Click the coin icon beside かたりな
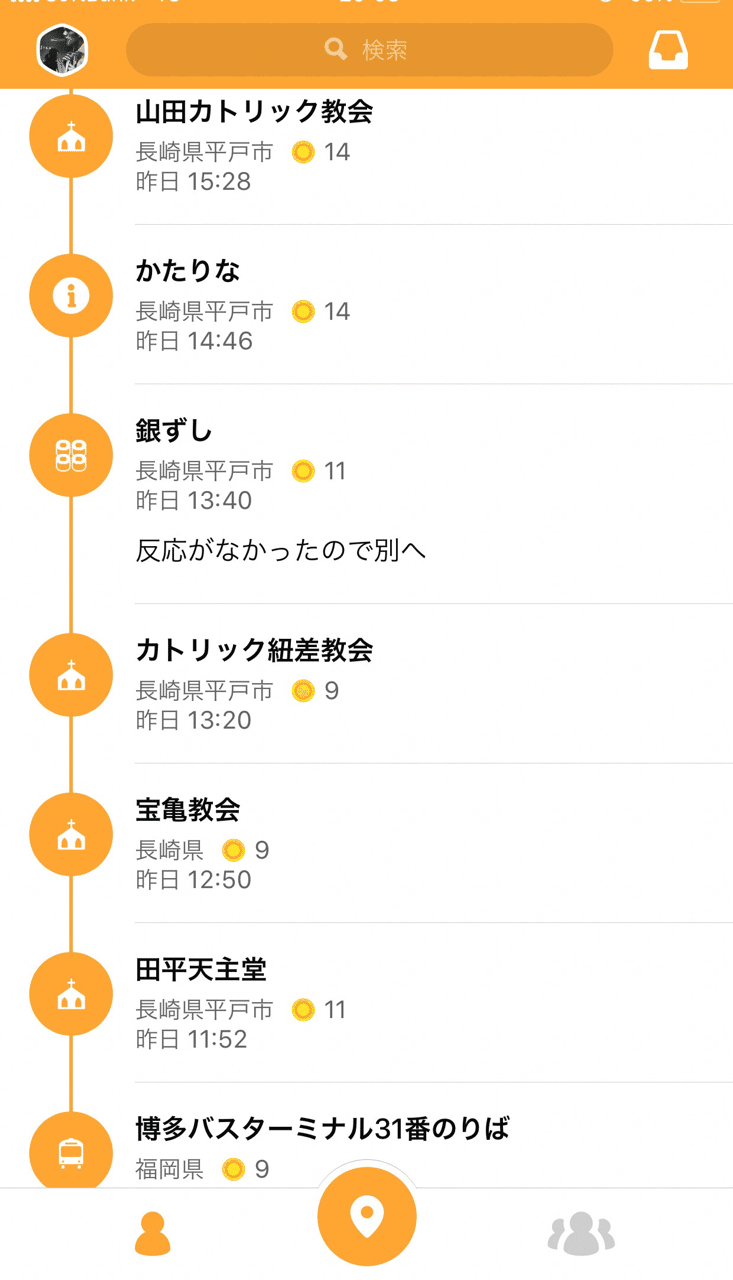Viewport: 733px width, 1280px height. pos(304,311)
